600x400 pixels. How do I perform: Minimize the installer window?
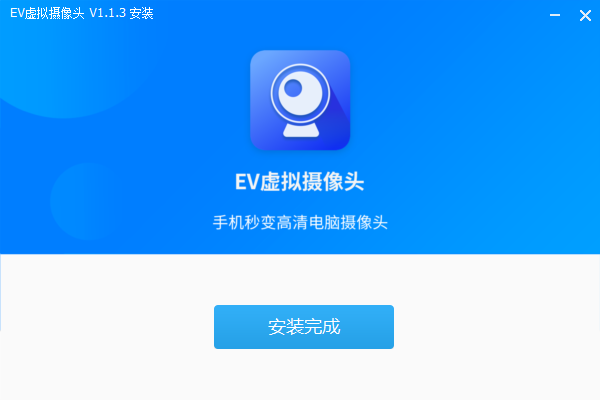pos(555,15)
